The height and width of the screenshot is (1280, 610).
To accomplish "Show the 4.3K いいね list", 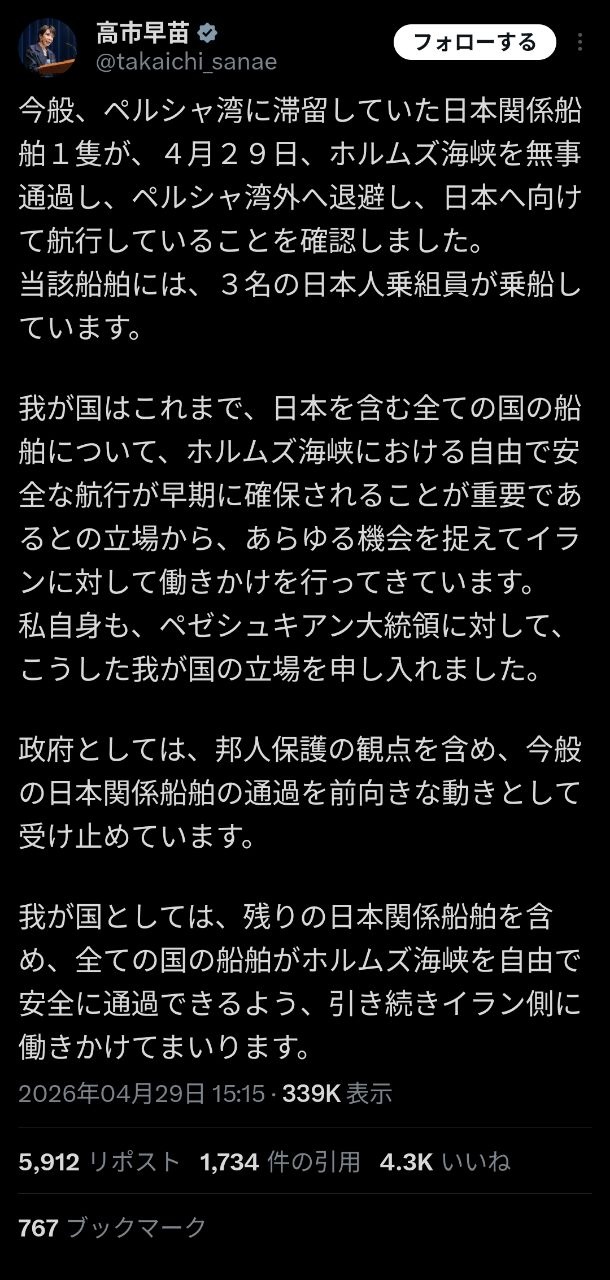I will (x=444, y=1161).
